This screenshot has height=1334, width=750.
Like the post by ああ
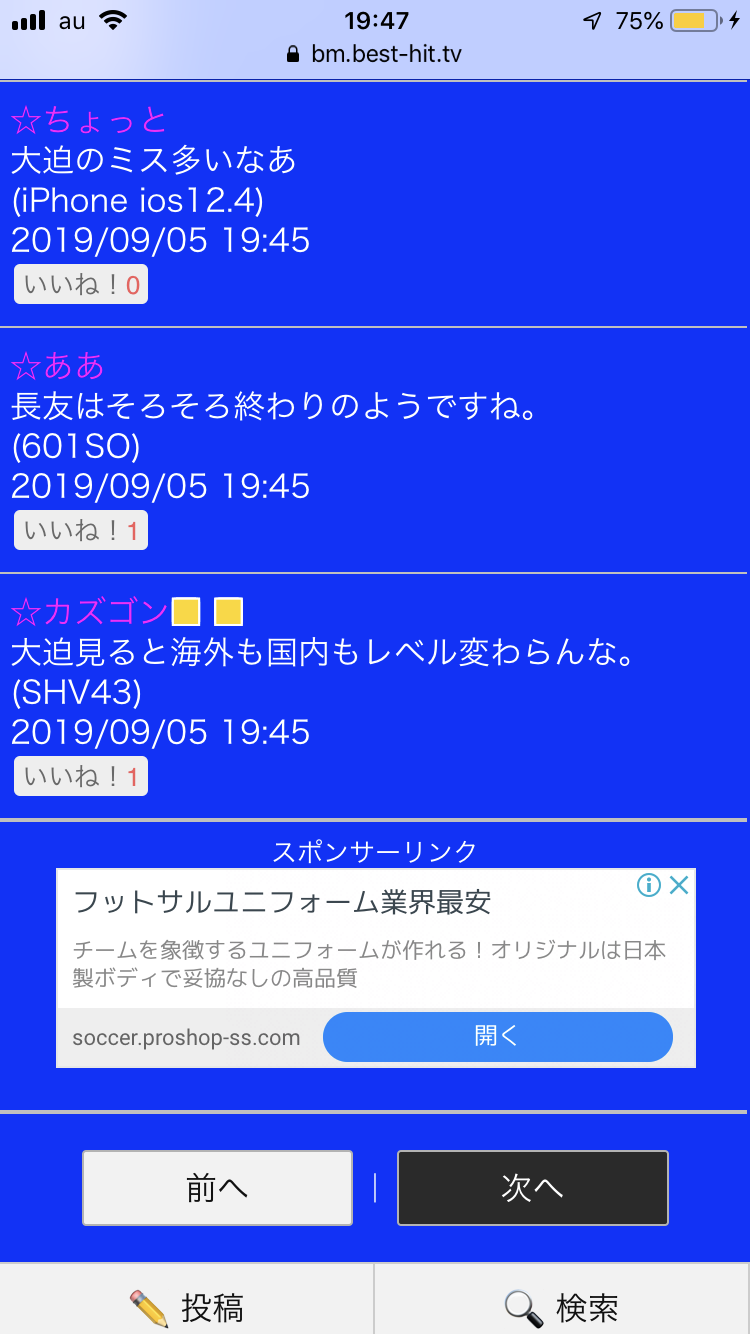(x=80, y=531)
